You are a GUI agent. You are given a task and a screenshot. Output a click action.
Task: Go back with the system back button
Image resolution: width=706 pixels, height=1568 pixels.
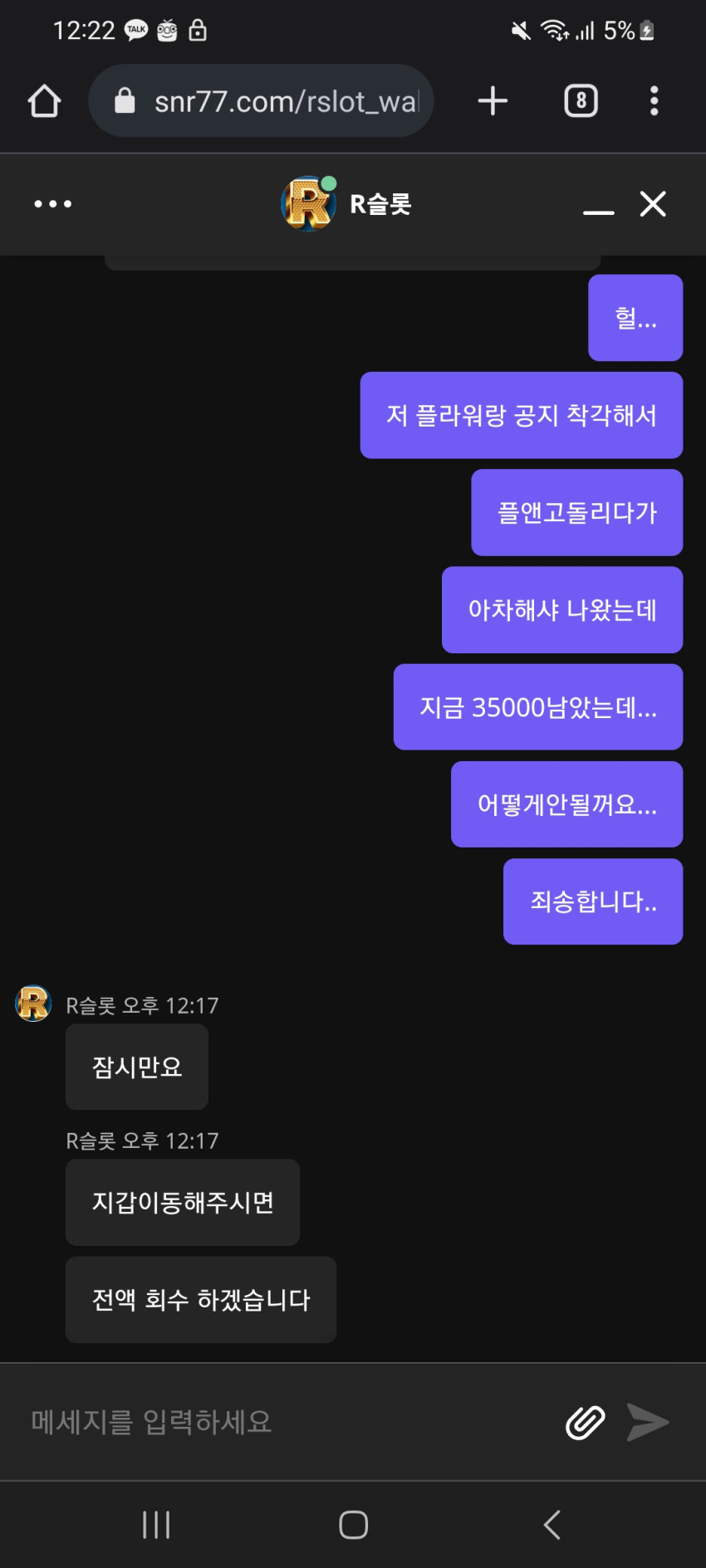click(552, 1525)
